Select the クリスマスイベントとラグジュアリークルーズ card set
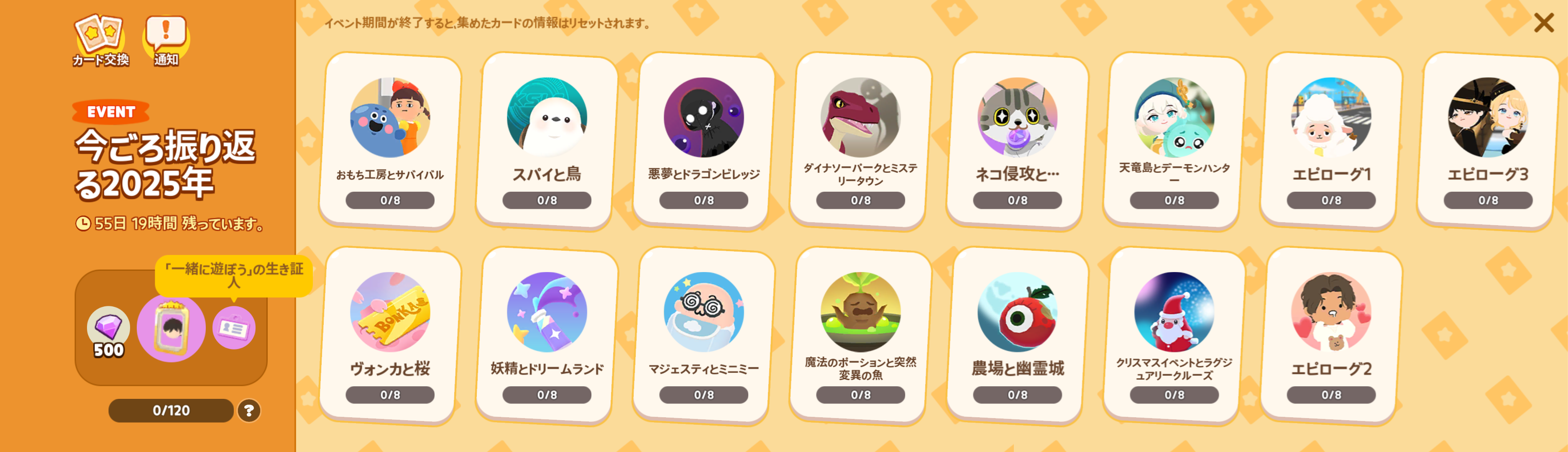 [x=1174, y=336]
